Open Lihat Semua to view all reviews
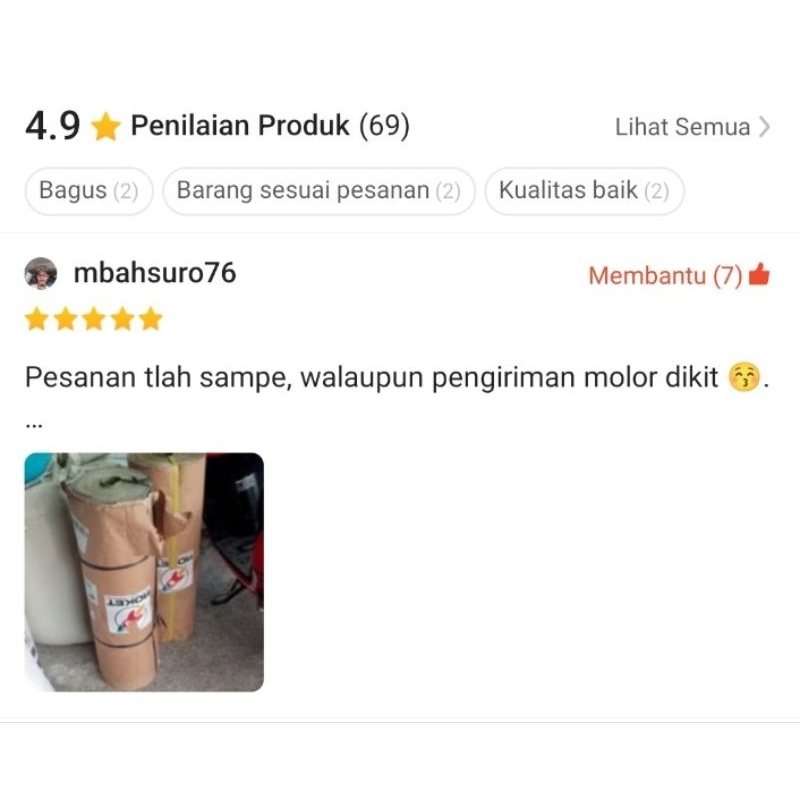Screen dimensions: 800x800 pyautogui.click(x=692, y=127)
